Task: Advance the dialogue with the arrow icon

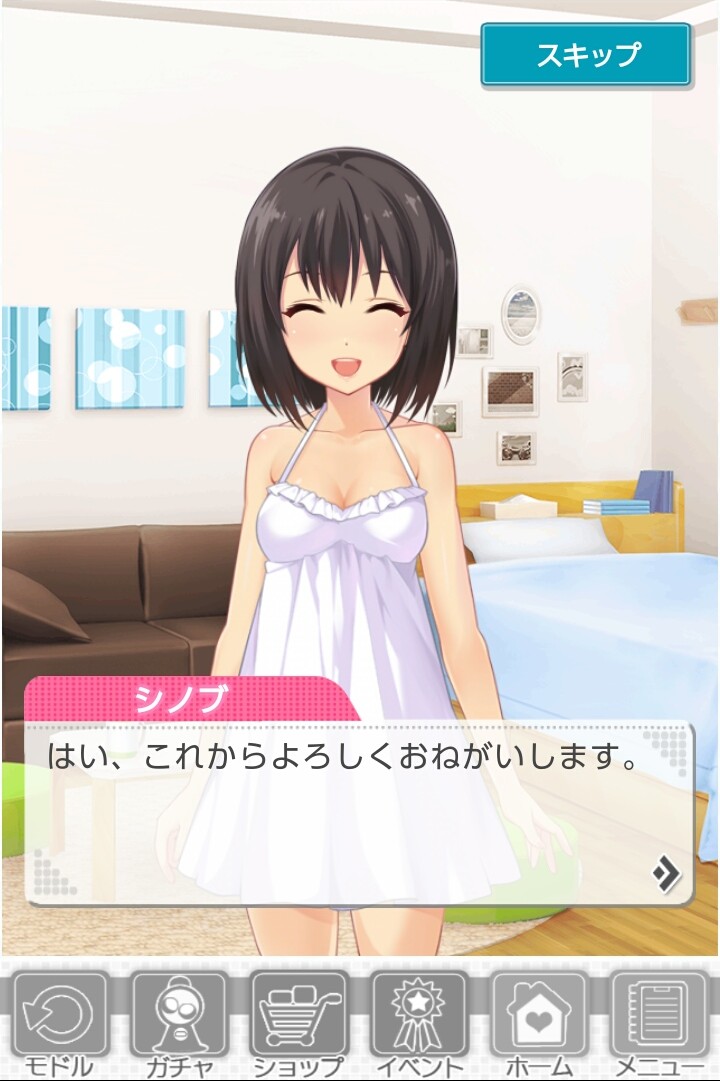Action: 665,873
